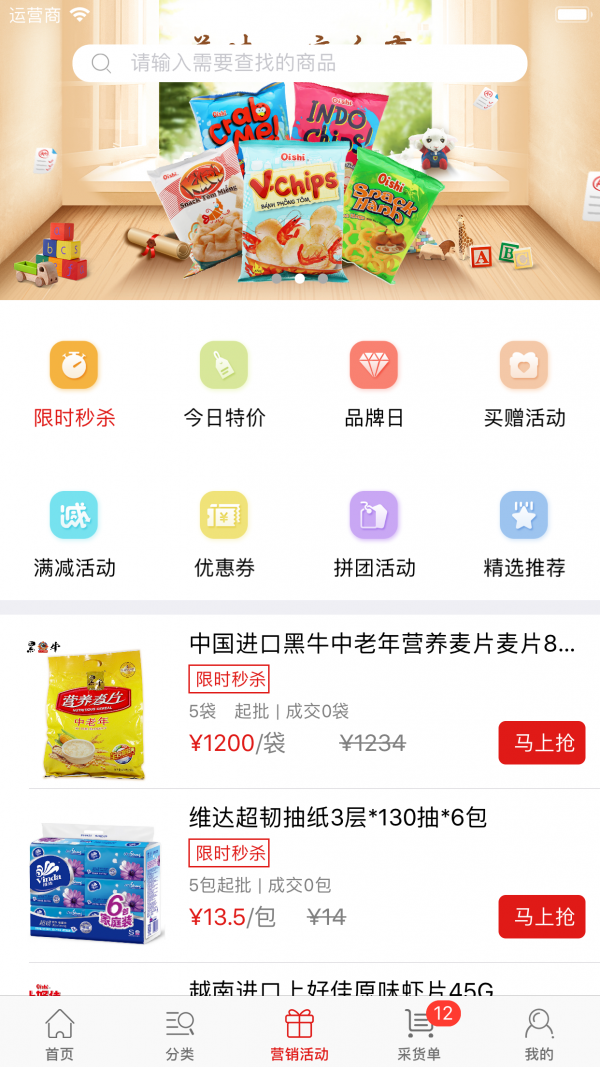Open 今日特价 daily deals
Screen dimensions: 600x1067
click(x=224, y=385)
